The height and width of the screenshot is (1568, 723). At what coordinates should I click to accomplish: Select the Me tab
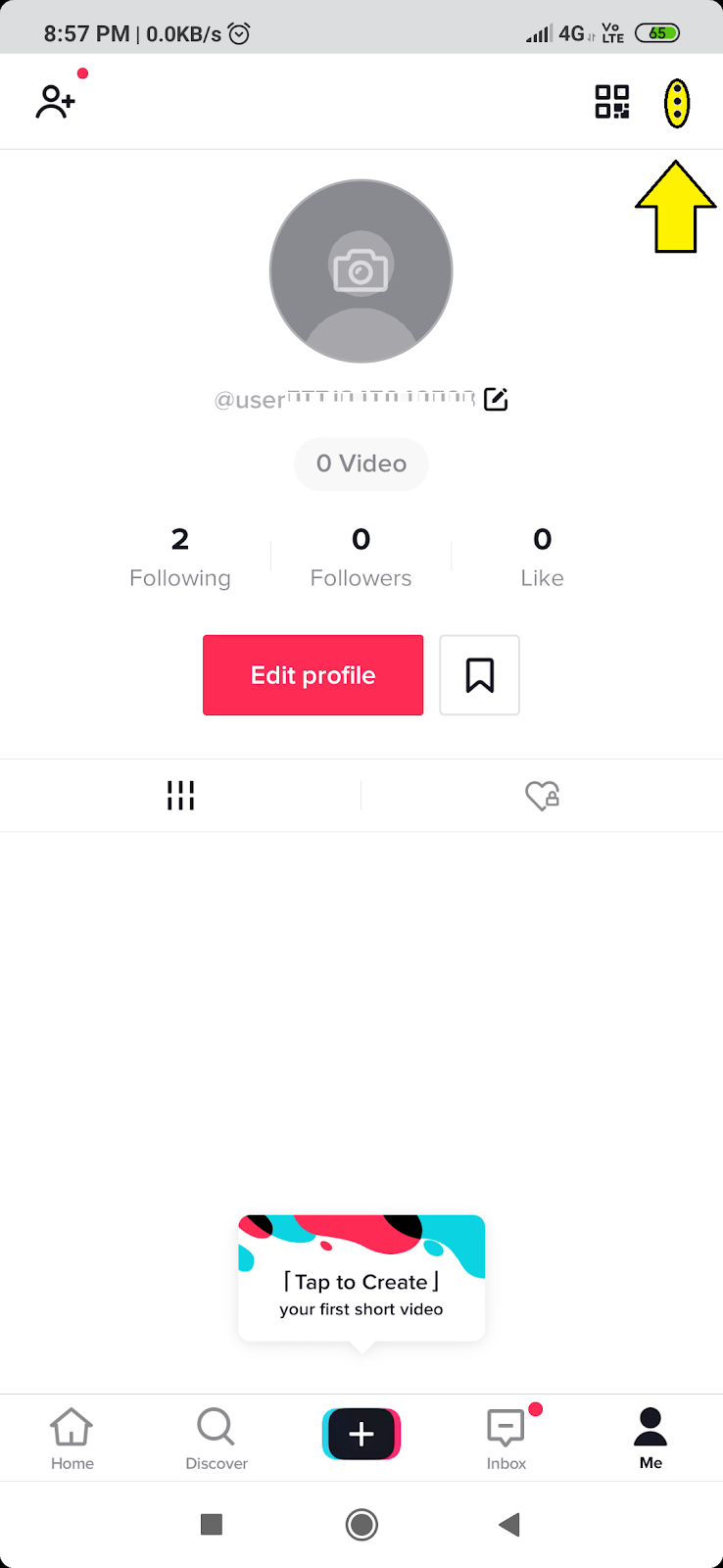pos(651,1439)
